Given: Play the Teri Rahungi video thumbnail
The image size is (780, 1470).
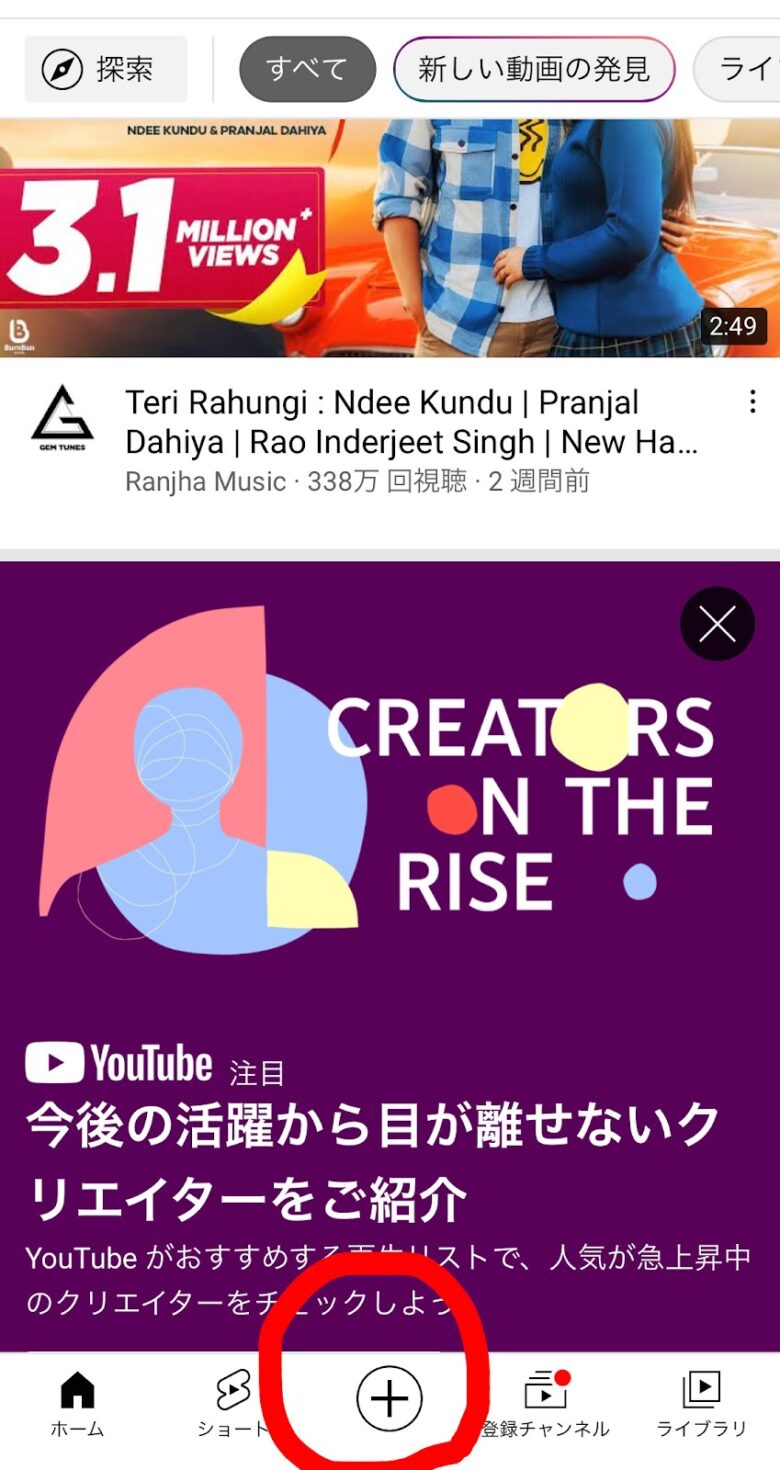Looking at the screenshot, I should [x=390, y=238].
